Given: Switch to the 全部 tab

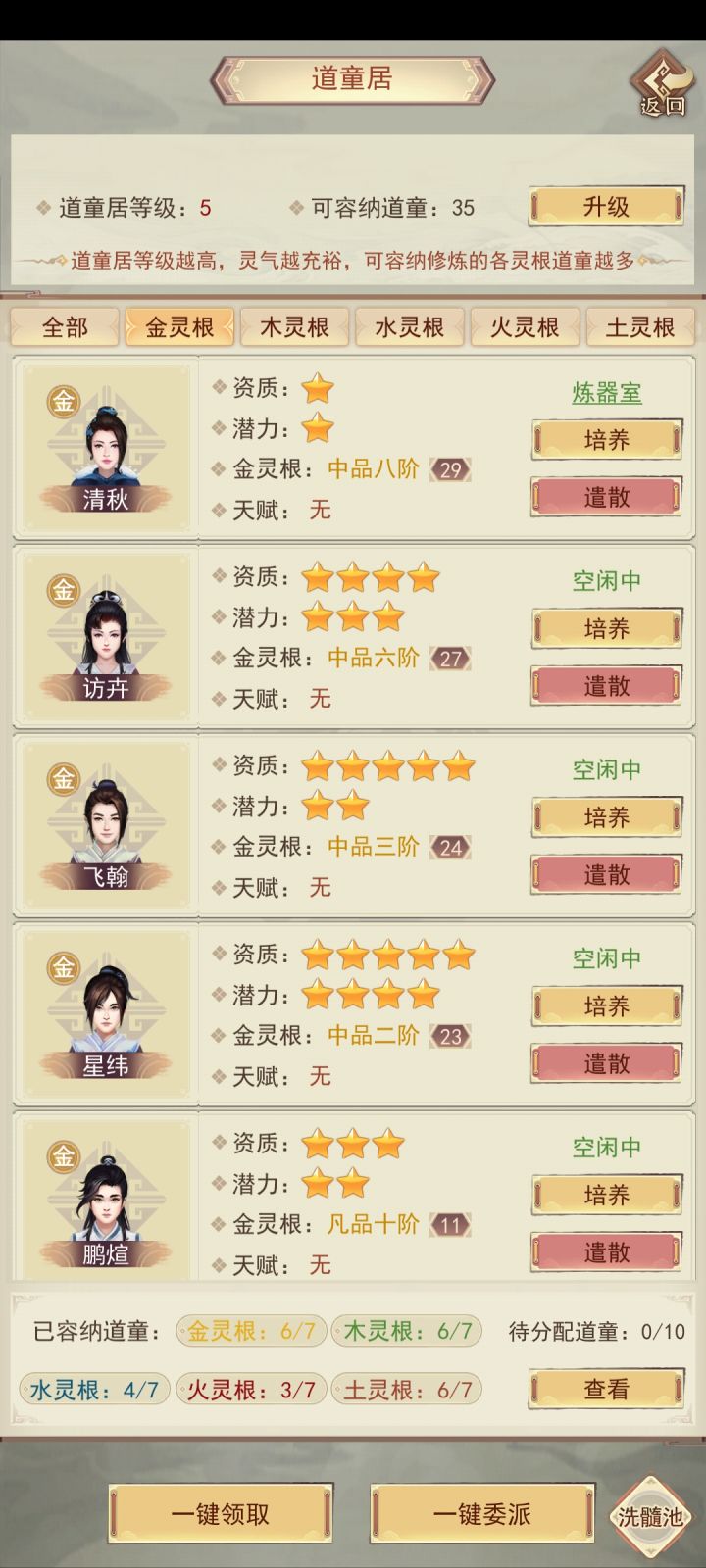Looking at the screenshot, I should (65, 326).
